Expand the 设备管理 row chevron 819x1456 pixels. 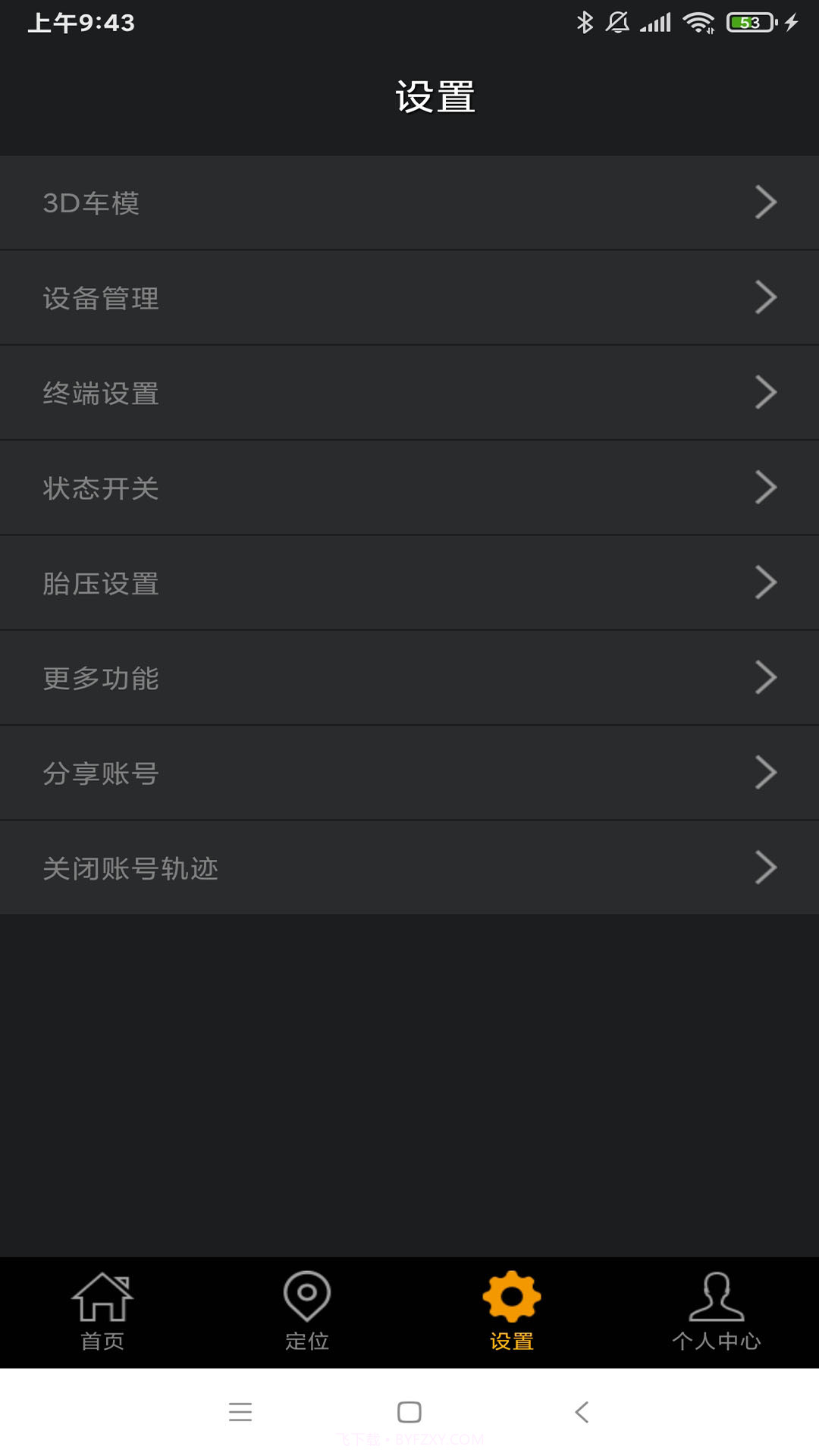[766, 297]
